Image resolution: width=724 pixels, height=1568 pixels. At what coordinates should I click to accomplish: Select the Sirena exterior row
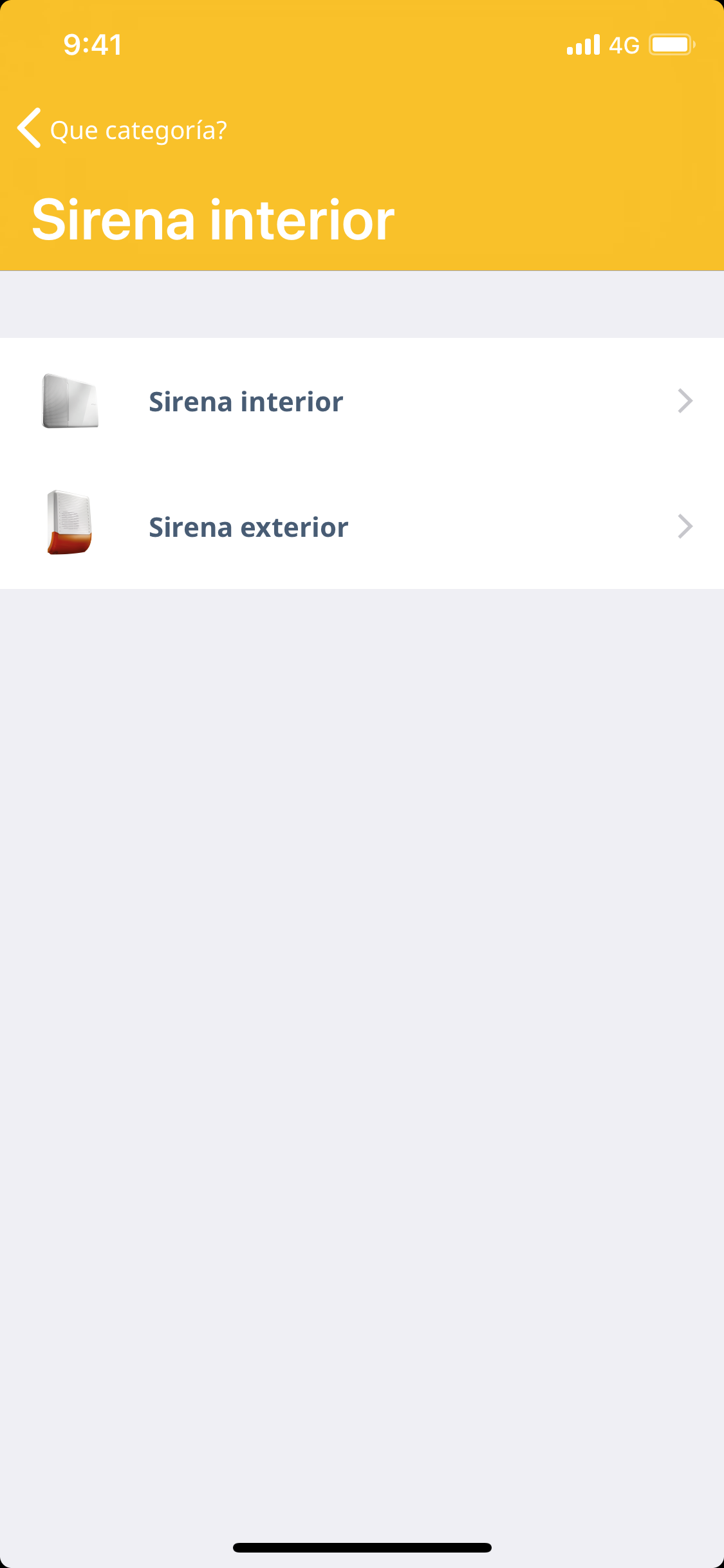pos(362,527)
